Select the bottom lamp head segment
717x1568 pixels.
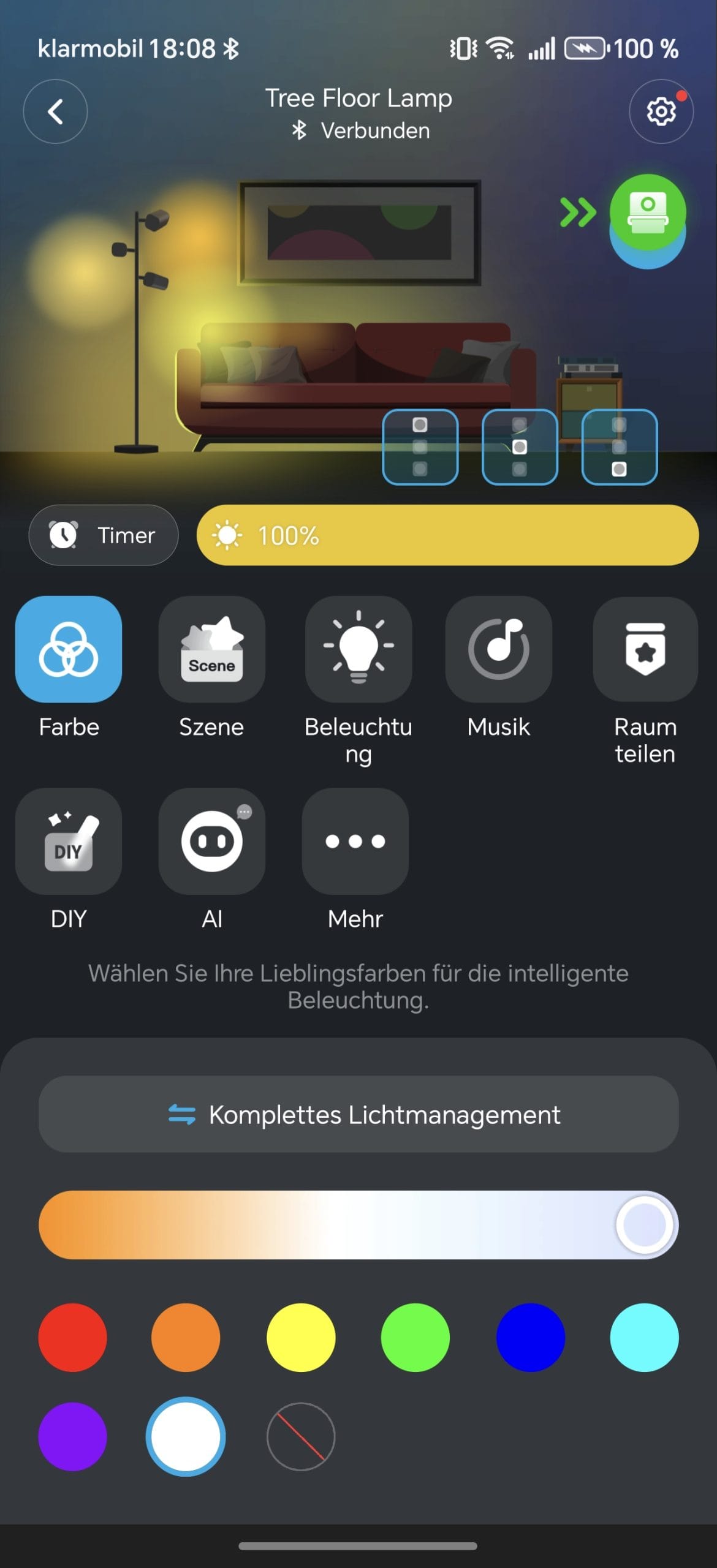[x=620, y=447]
